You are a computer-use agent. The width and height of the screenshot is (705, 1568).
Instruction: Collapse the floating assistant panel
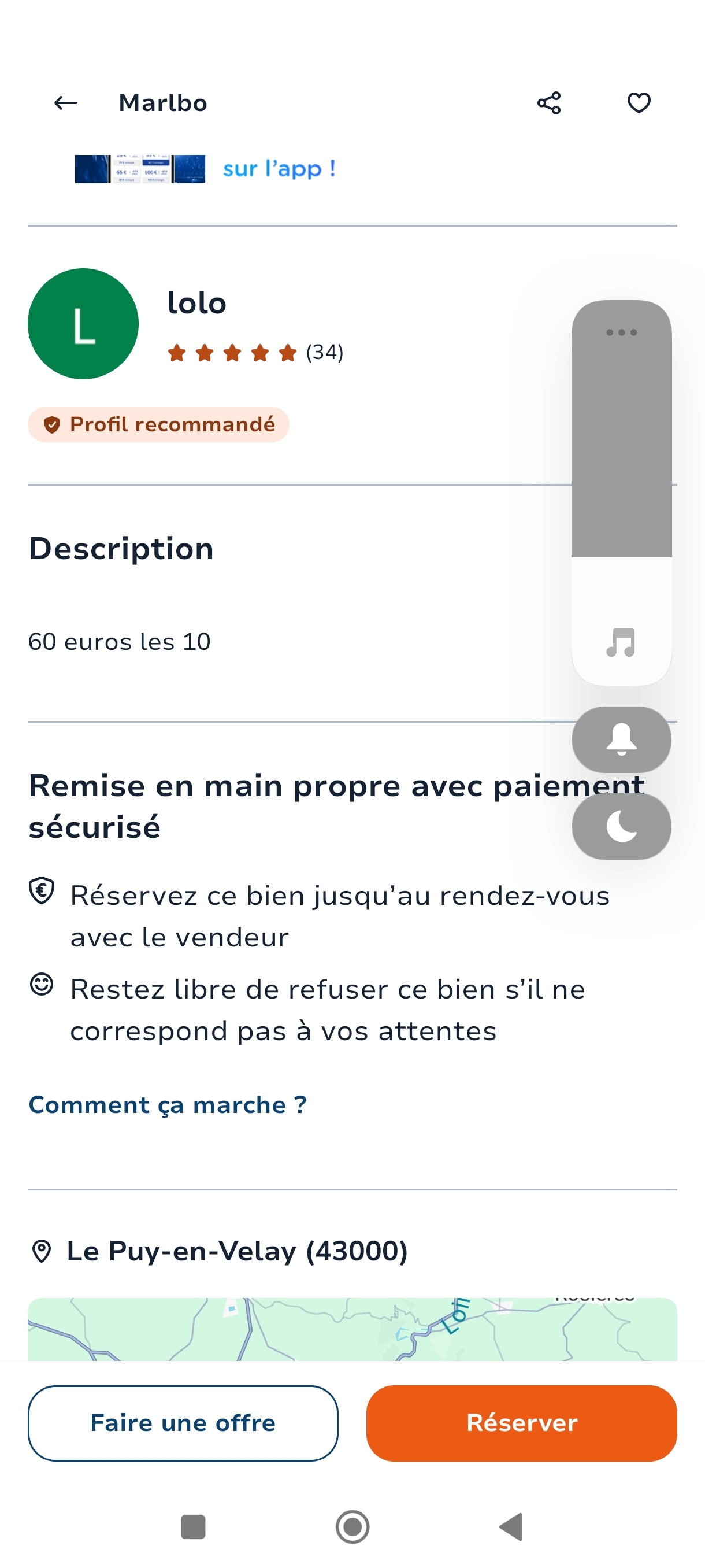click(621, 332)
